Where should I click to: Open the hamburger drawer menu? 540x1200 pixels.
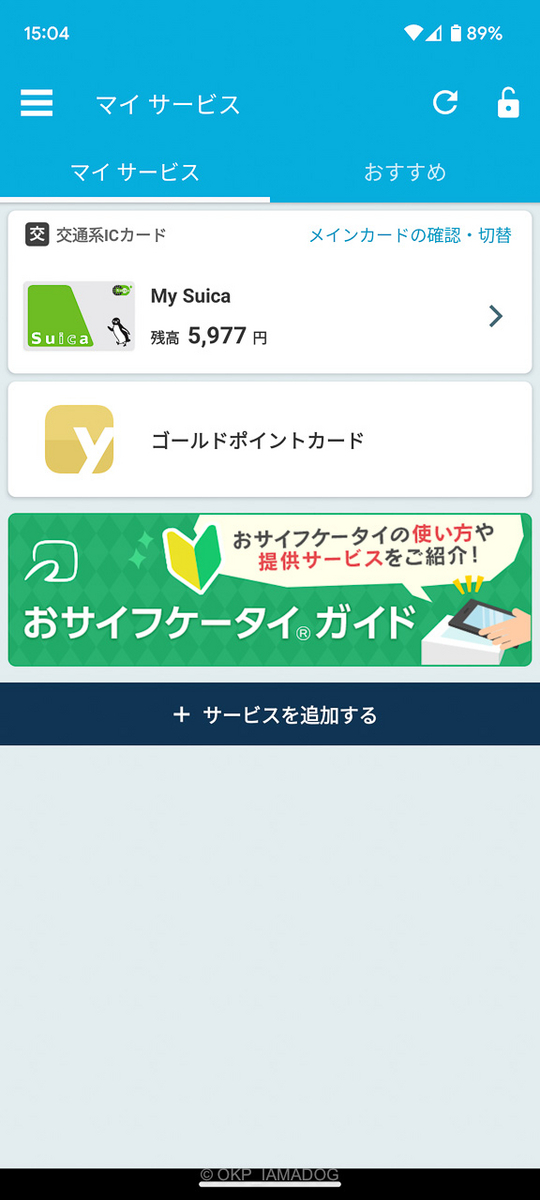click(x=36, y=103)
